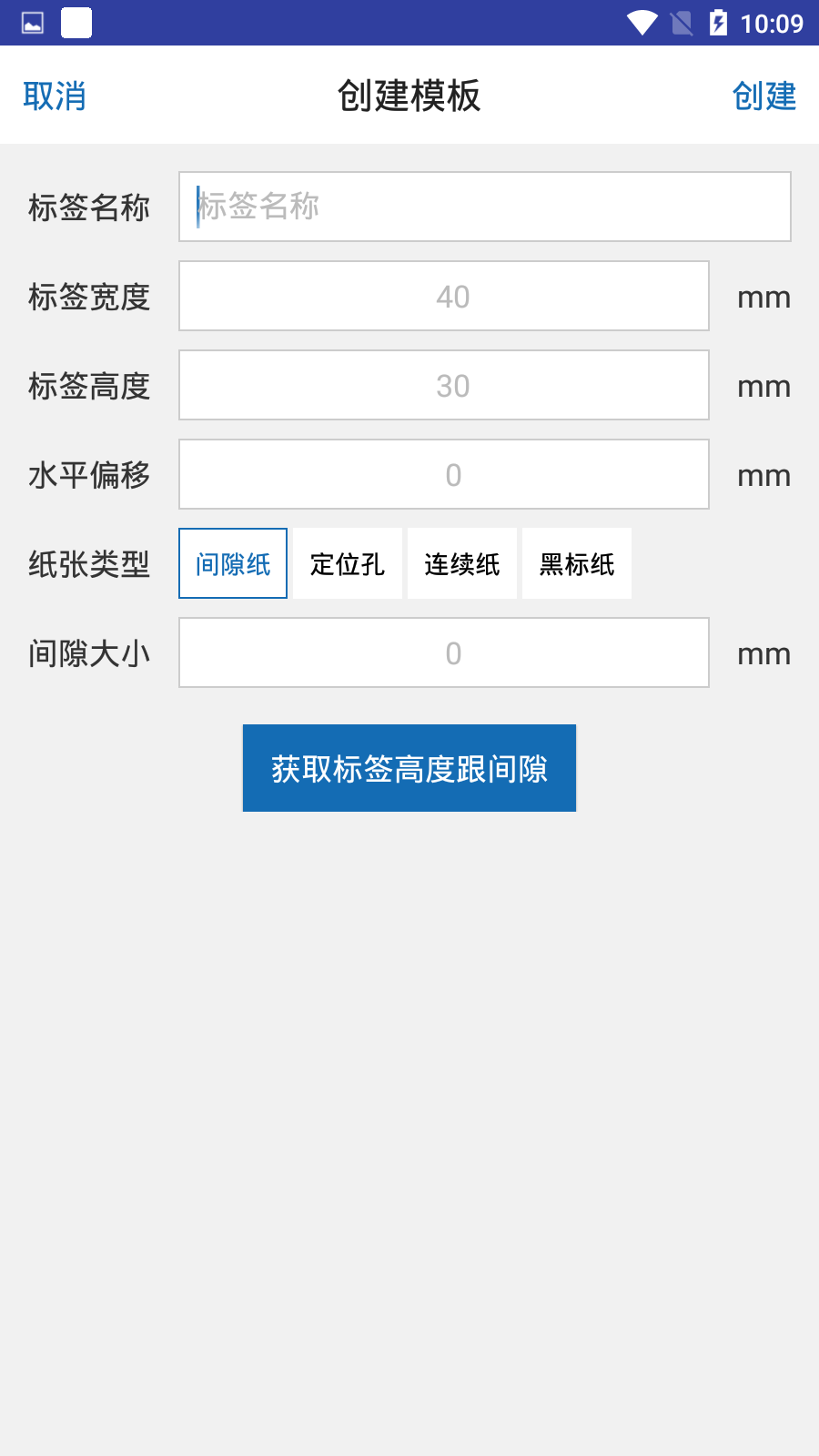Edit the 标签宽度 value field
This screenshot has width=819, height=1456.
point(444,296)
